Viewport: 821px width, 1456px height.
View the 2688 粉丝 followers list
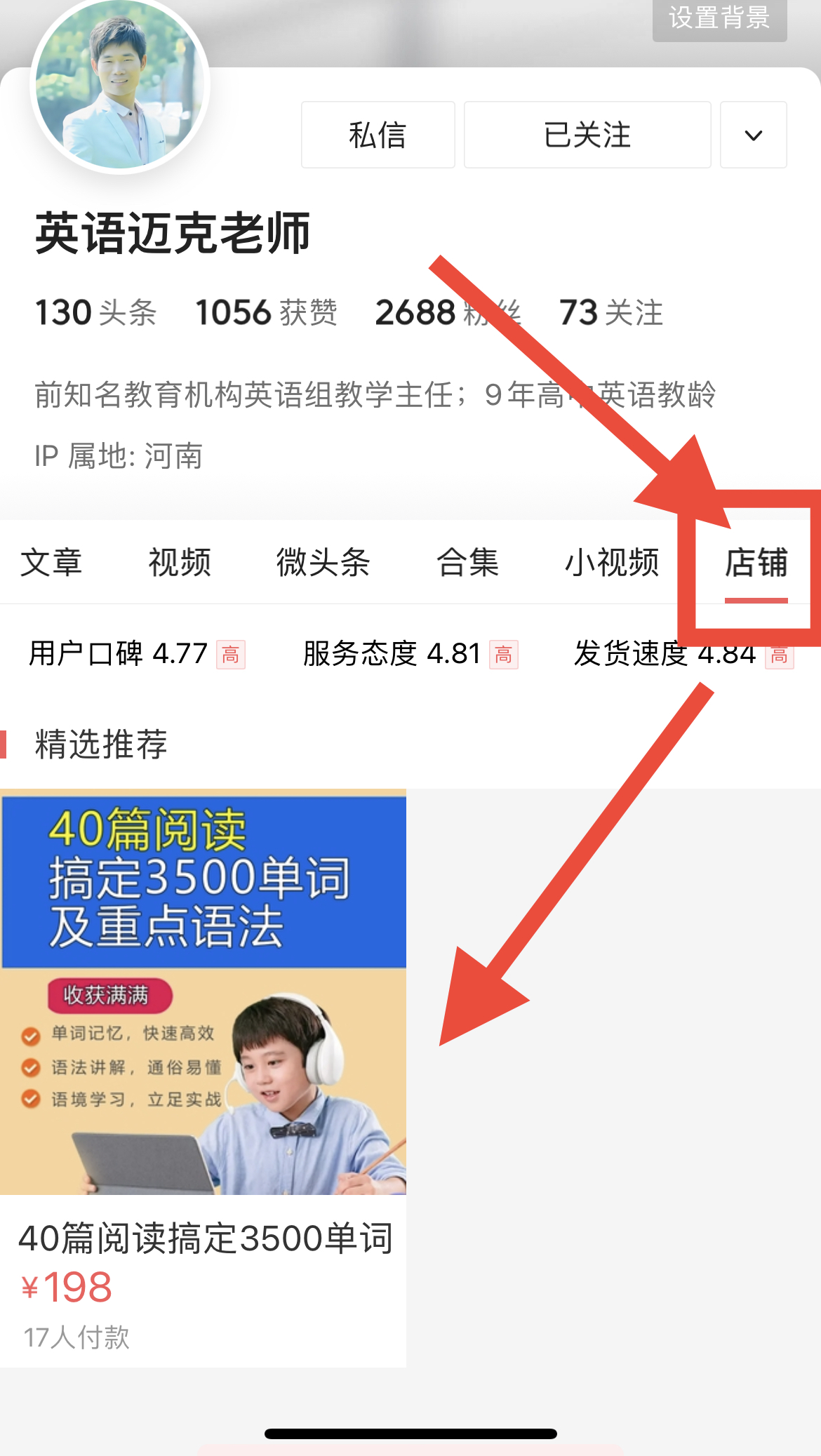pos(448,313)
